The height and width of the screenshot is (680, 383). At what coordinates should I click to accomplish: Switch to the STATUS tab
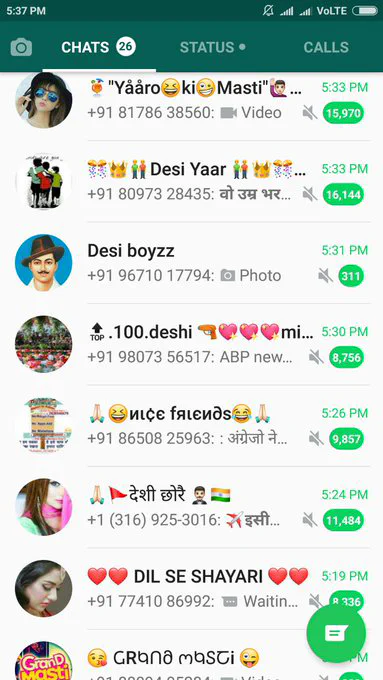(x=213, y=47)
